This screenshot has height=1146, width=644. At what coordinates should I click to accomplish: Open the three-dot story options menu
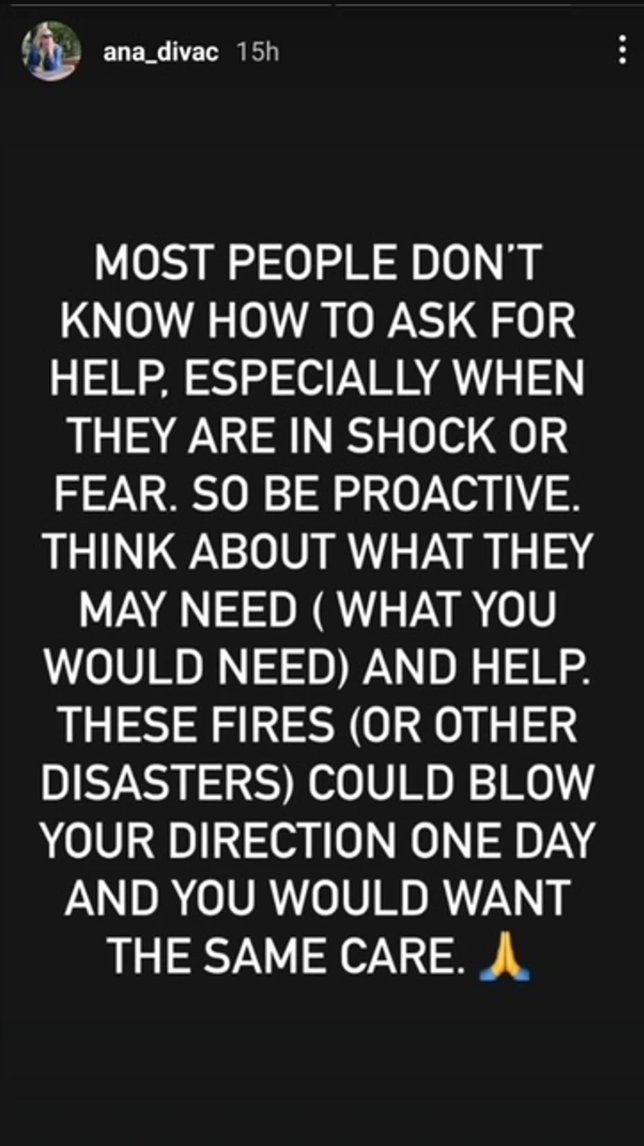[x=622, y=50]
